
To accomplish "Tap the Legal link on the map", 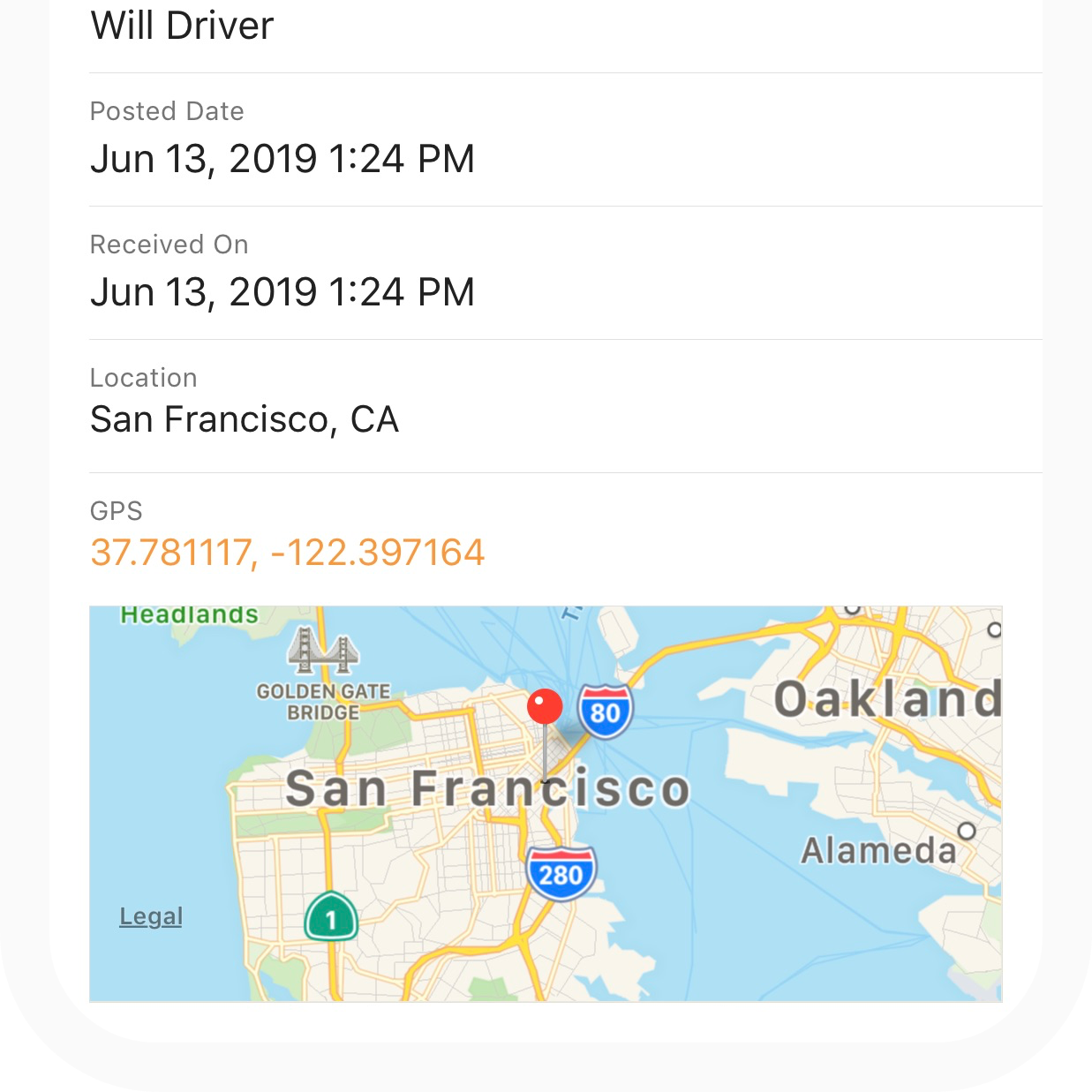I will click(151, 916).
